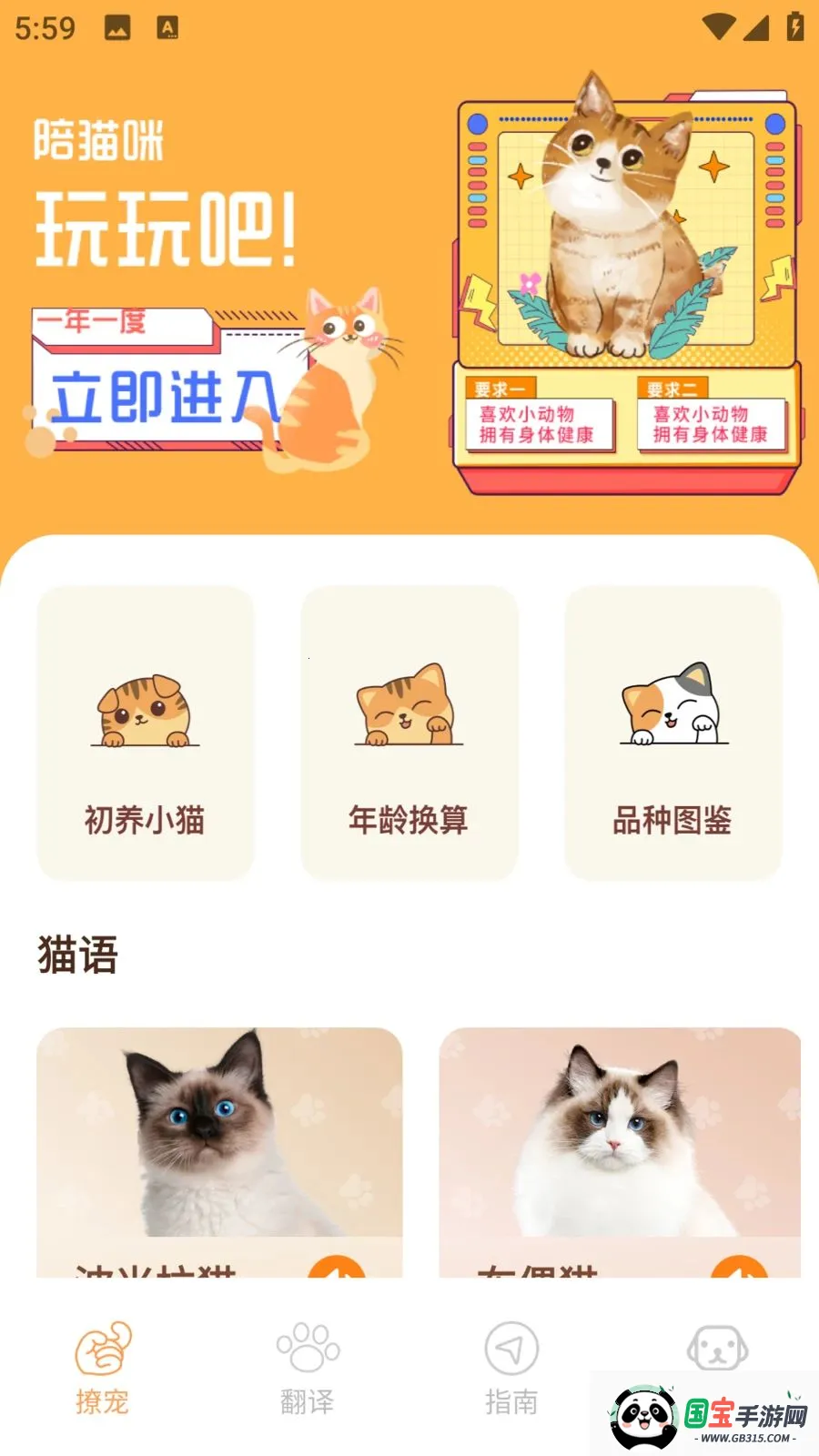
Task: Open the 年龄换算 card
Action: point(409,733)
